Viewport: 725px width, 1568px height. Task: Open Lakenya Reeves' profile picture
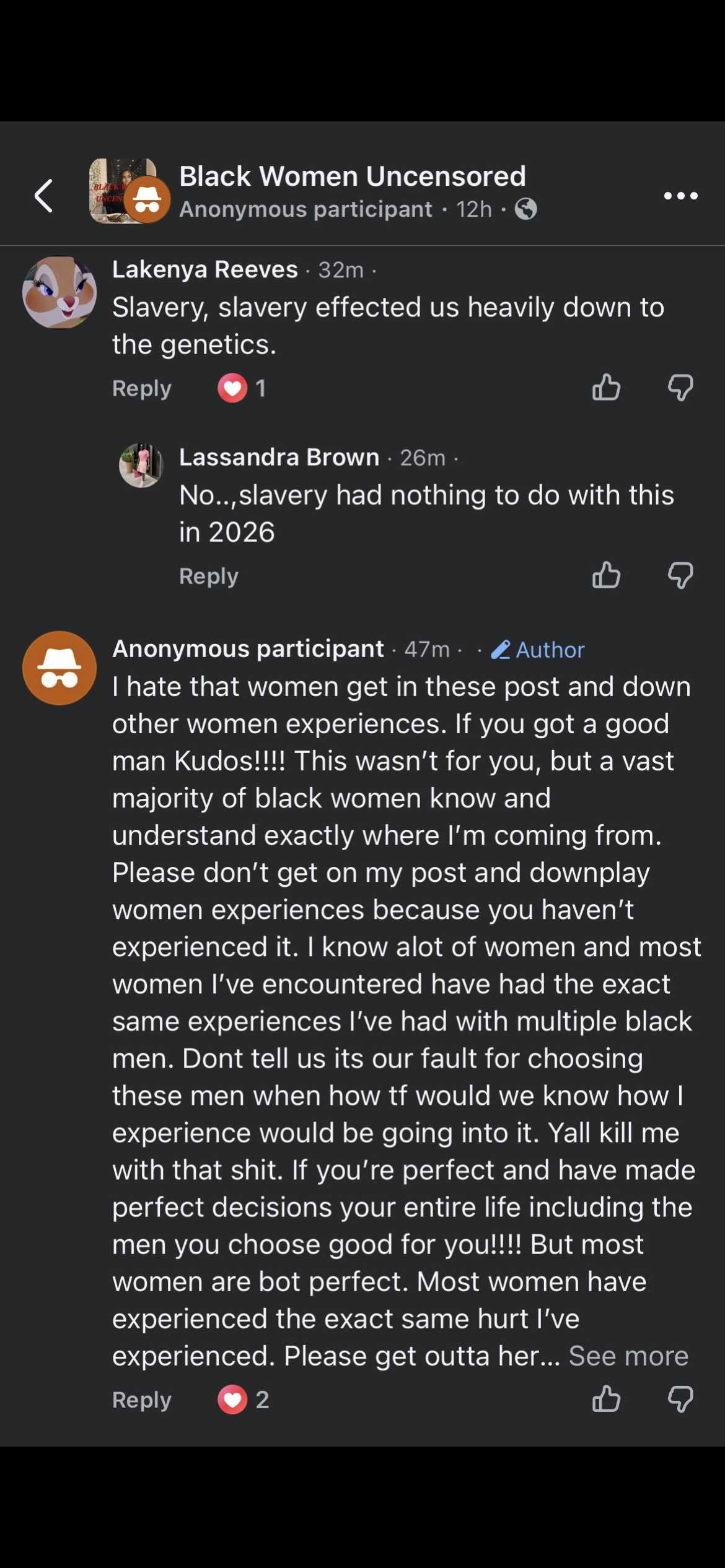point(59,292)
